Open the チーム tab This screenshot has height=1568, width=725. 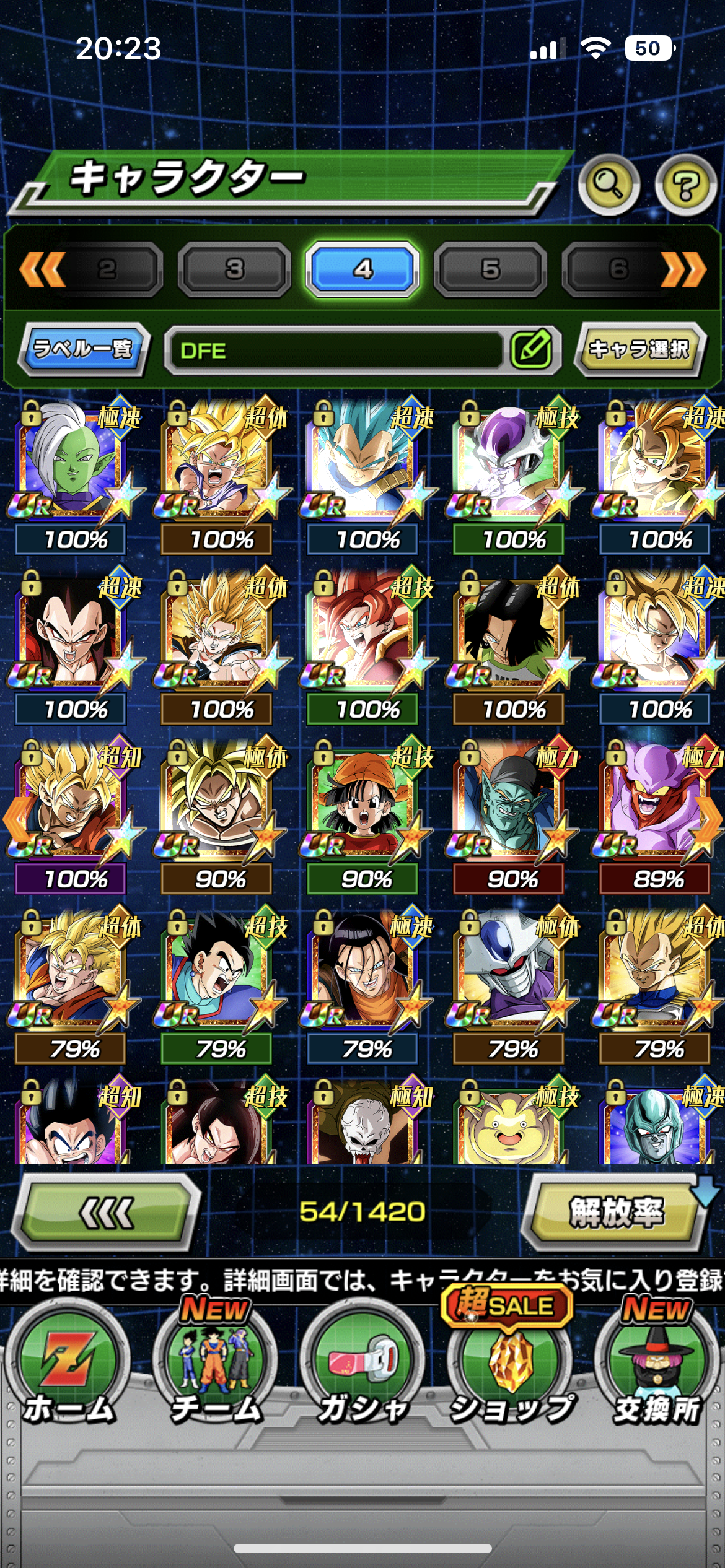(216, 1370)
